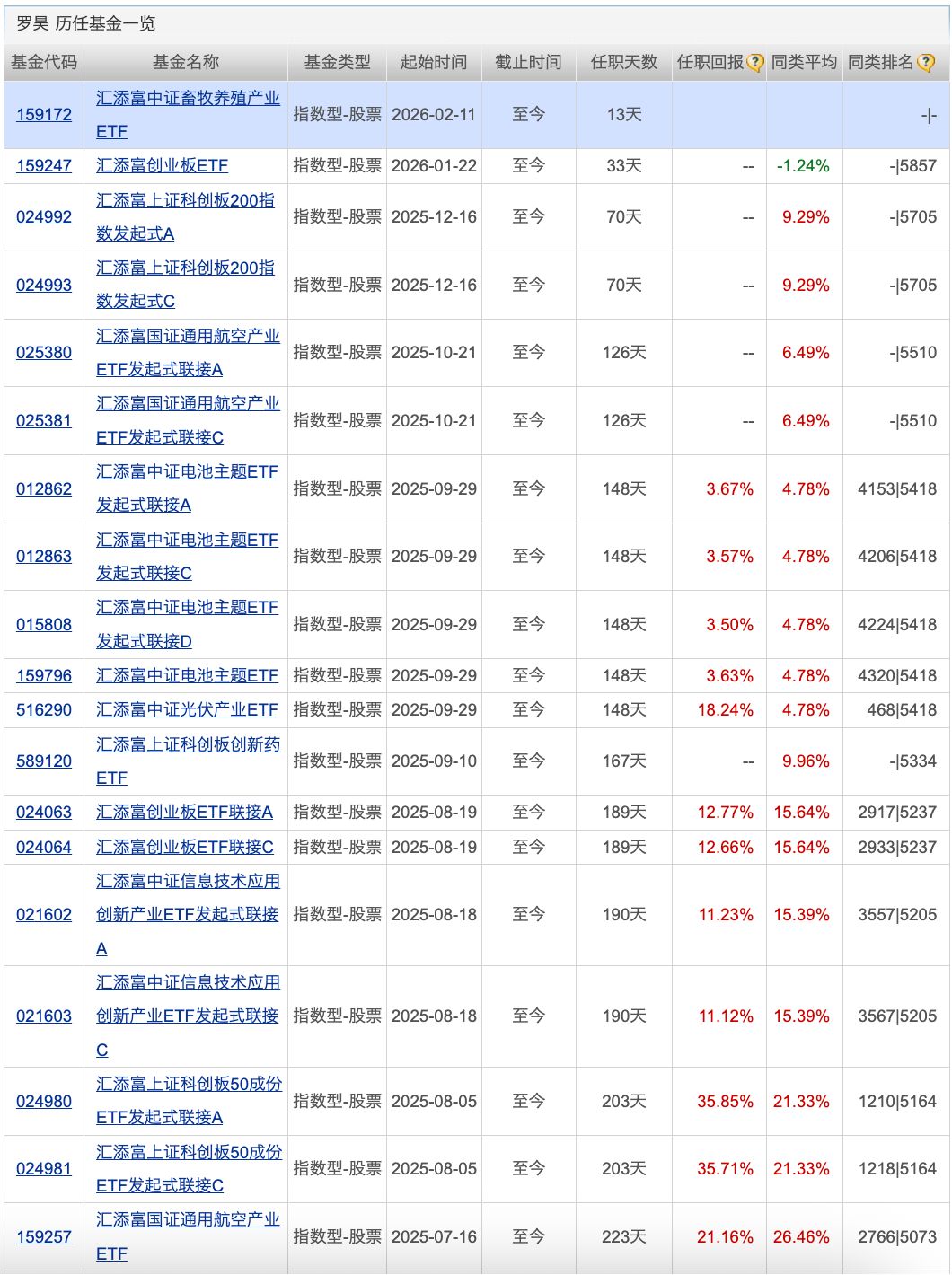Show the help tip beside 同类排名
The width and height of the screenshot is (952, 1275).
click(926, 63)
